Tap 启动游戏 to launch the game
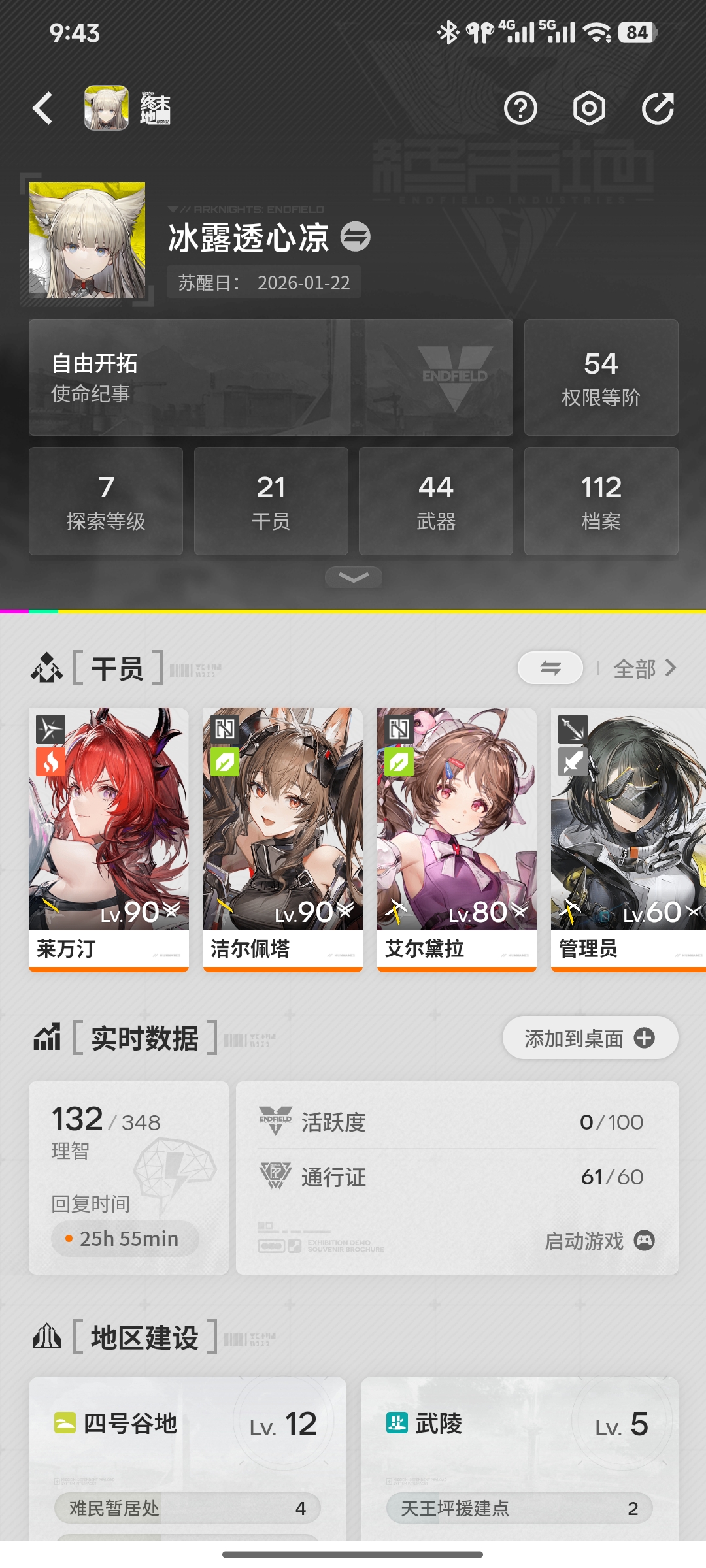 599,1241
